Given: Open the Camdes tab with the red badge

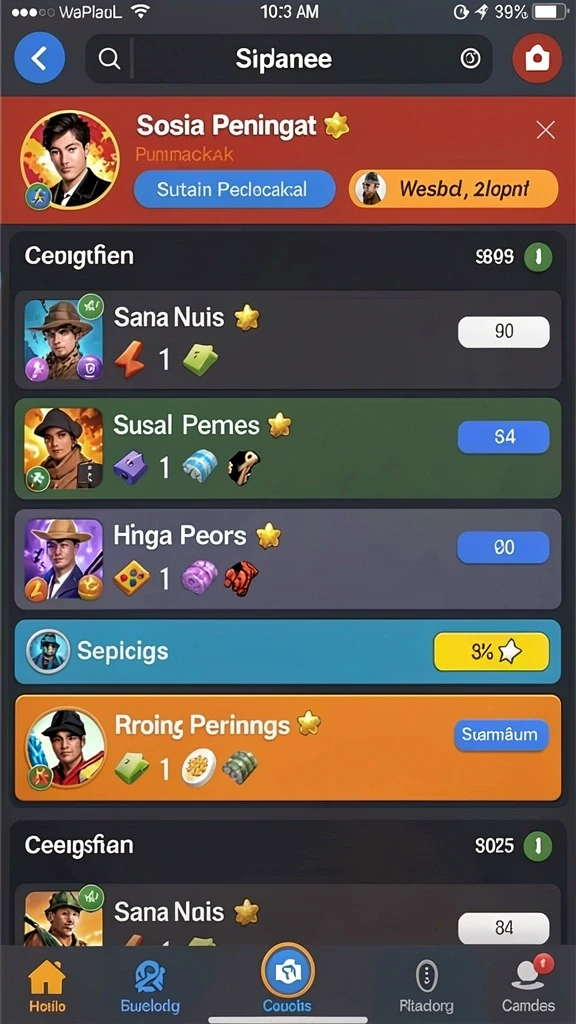Looking at the screenshot, I should pyautogui.click(x=529, y=987).
